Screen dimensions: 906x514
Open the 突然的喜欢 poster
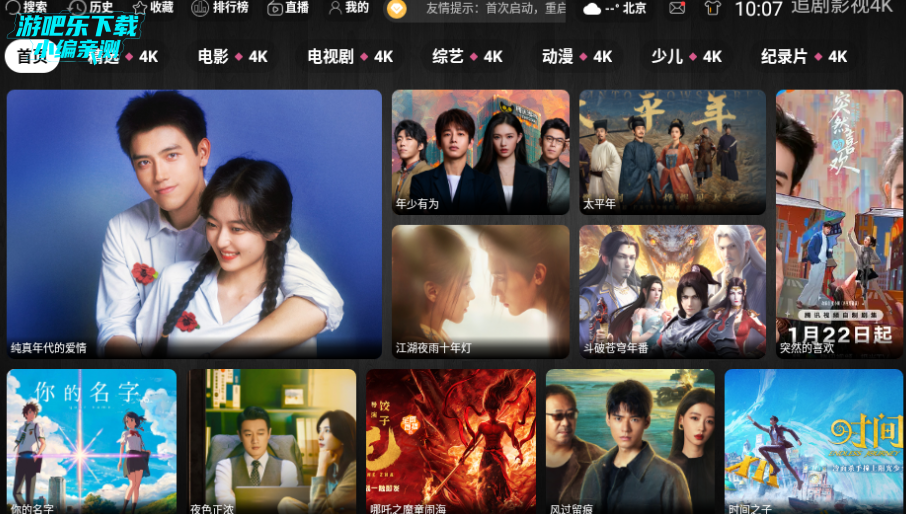coord(840,224)
